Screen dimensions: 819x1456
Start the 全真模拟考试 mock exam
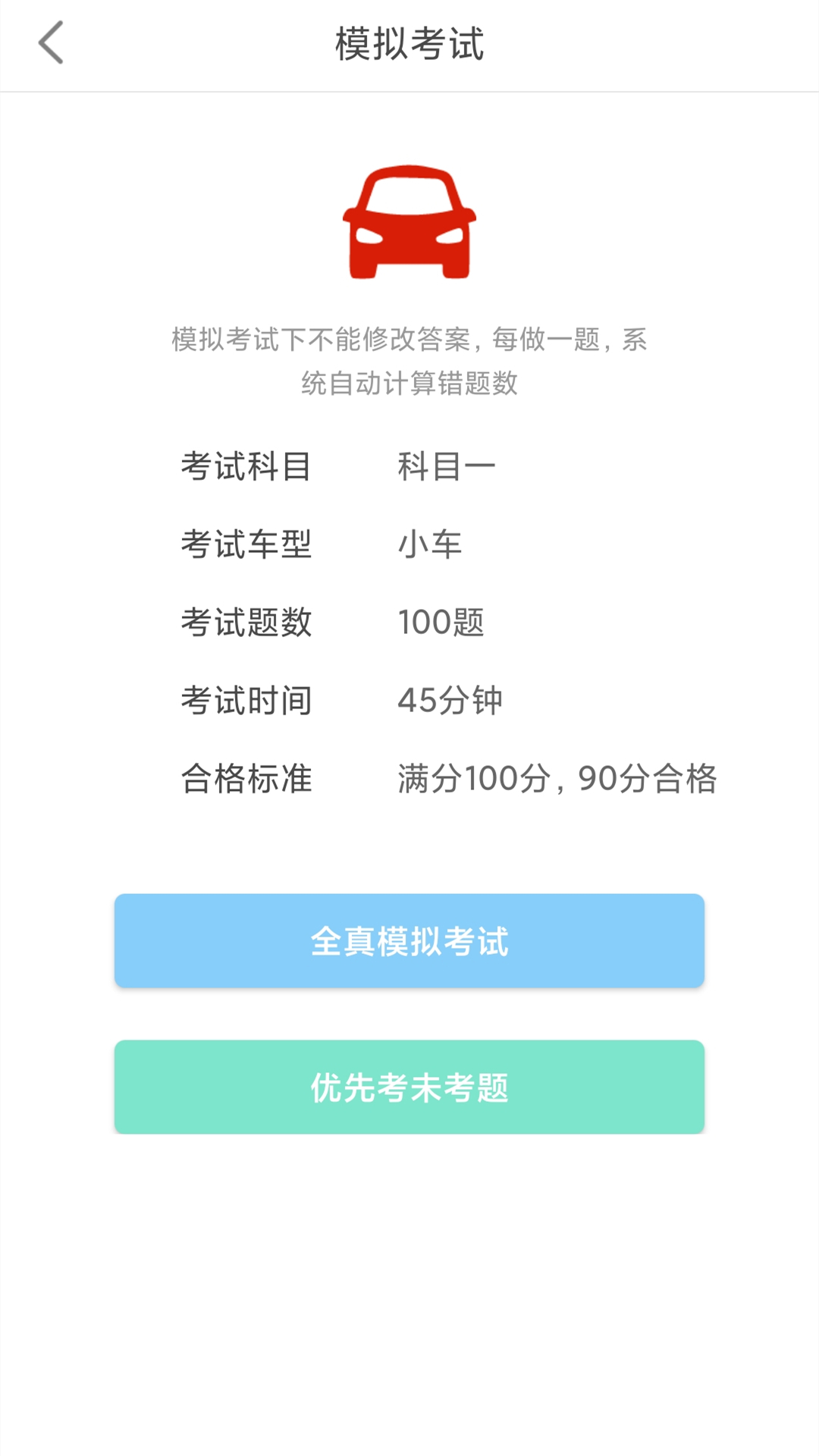click(x=409, y=940)
